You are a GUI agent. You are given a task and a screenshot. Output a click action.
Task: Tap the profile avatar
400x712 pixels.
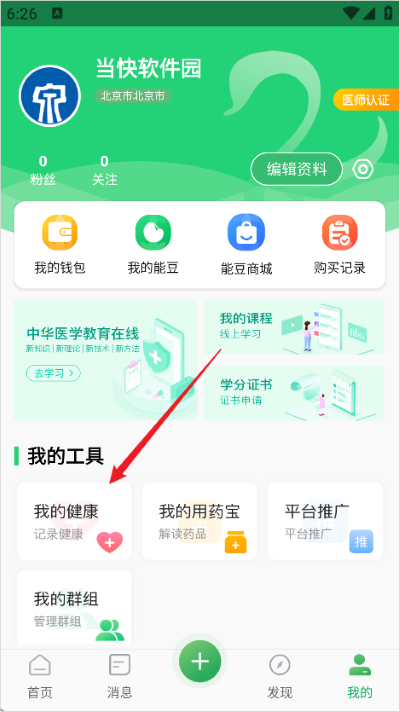tap(49, 96)
